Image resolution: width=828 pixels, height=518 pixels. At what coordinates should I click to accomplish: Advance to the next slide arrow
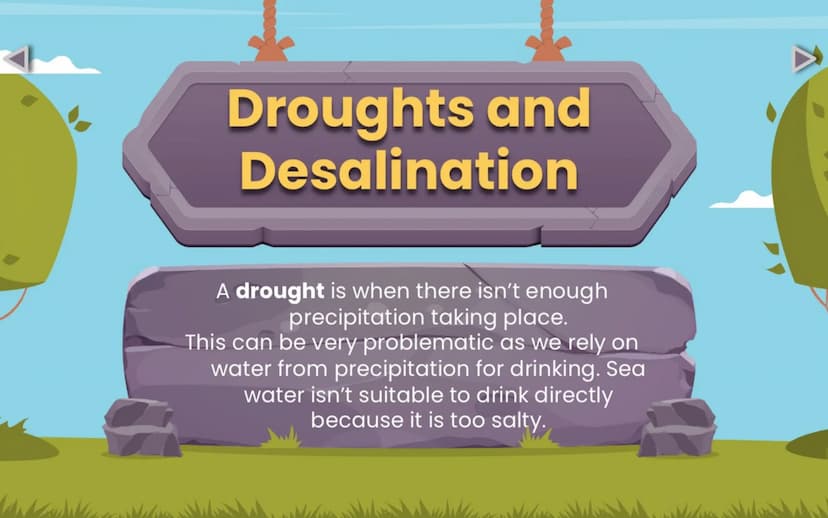point(806,59)
